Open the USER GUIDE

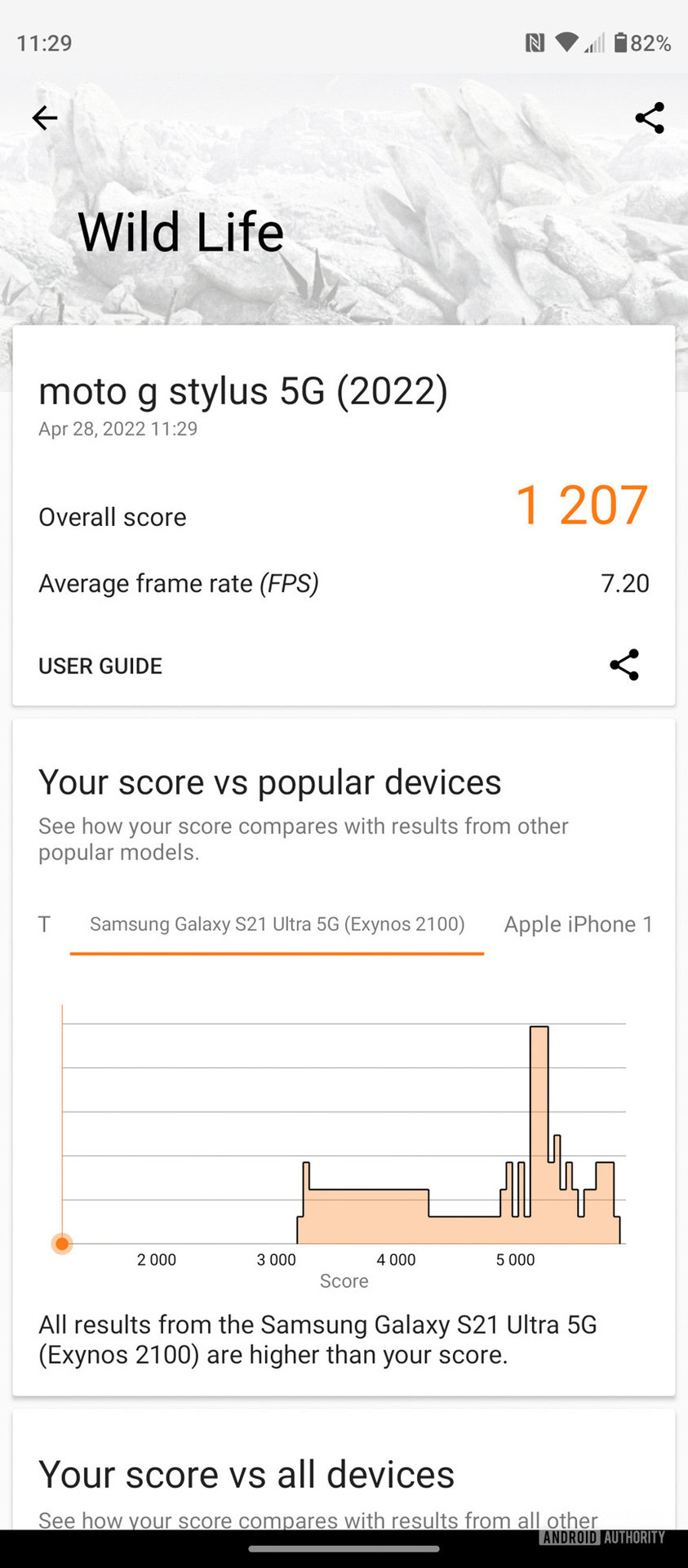pos(100,666)
